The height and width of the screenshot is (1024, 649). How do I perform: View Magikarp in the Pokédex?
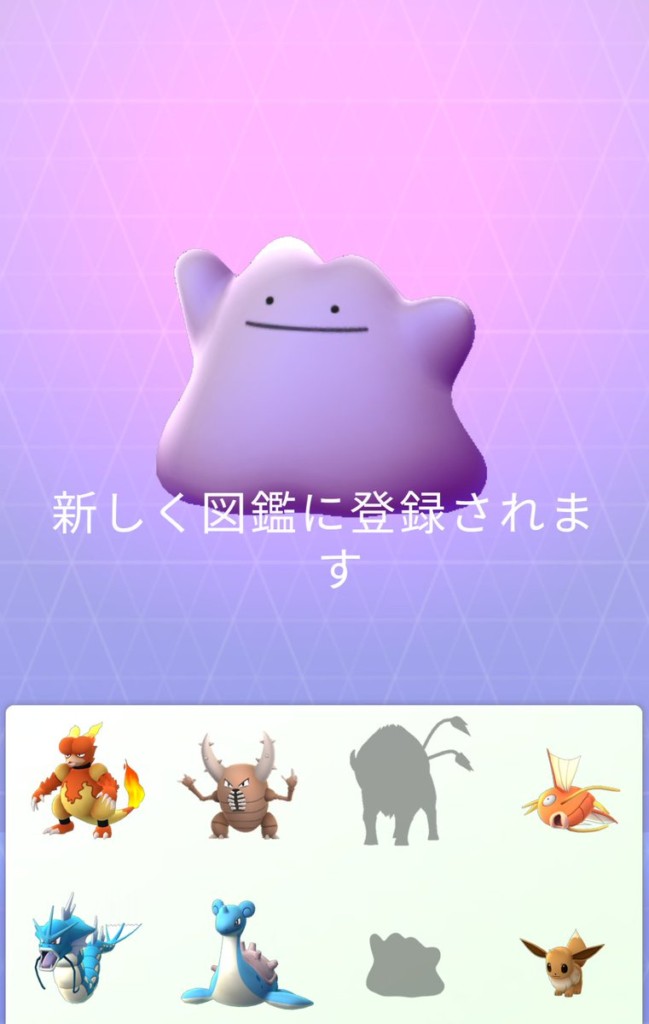(568, 792)
